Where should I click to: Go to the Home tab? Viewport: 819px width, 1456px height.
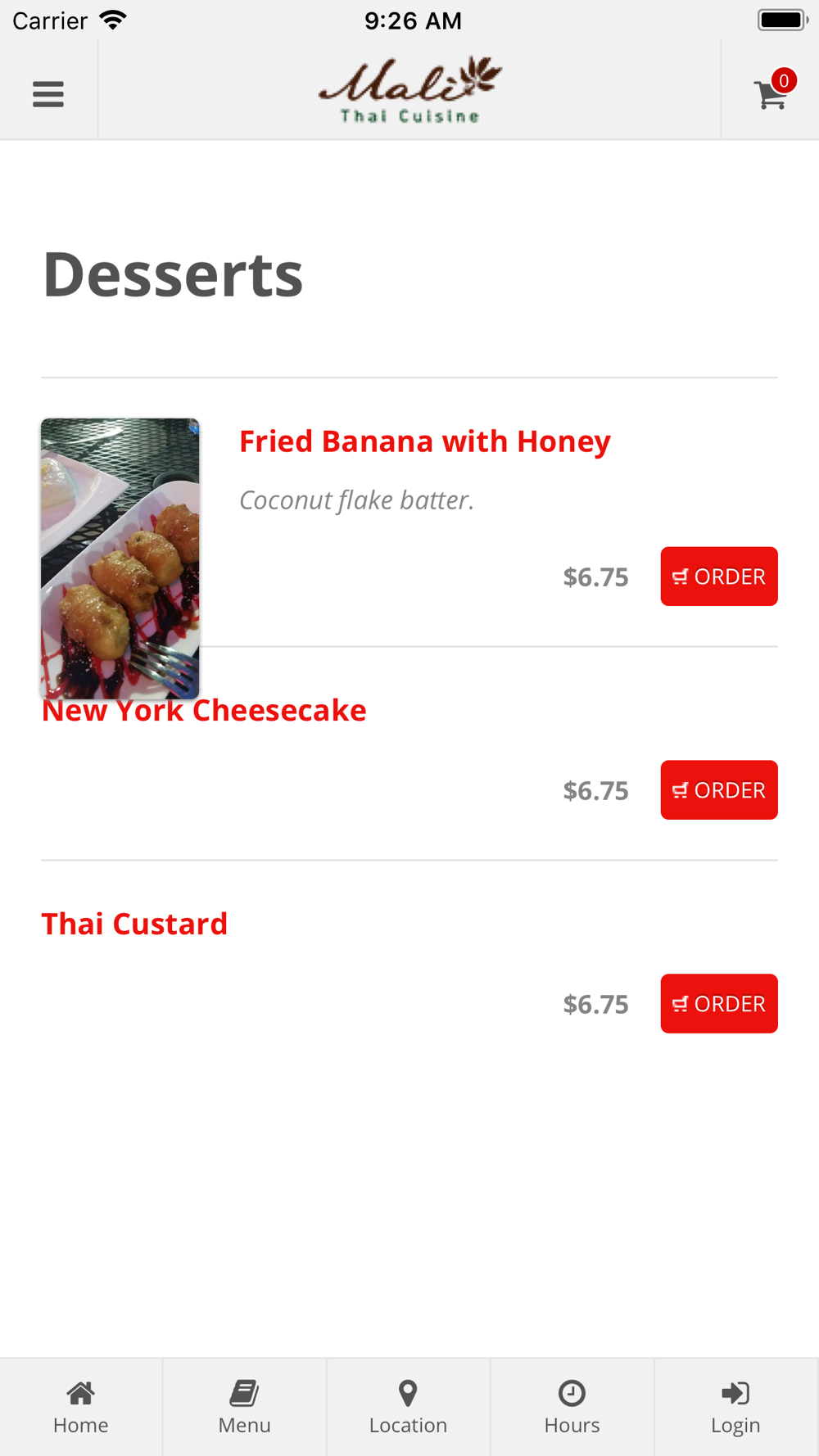coord(81,1407)
